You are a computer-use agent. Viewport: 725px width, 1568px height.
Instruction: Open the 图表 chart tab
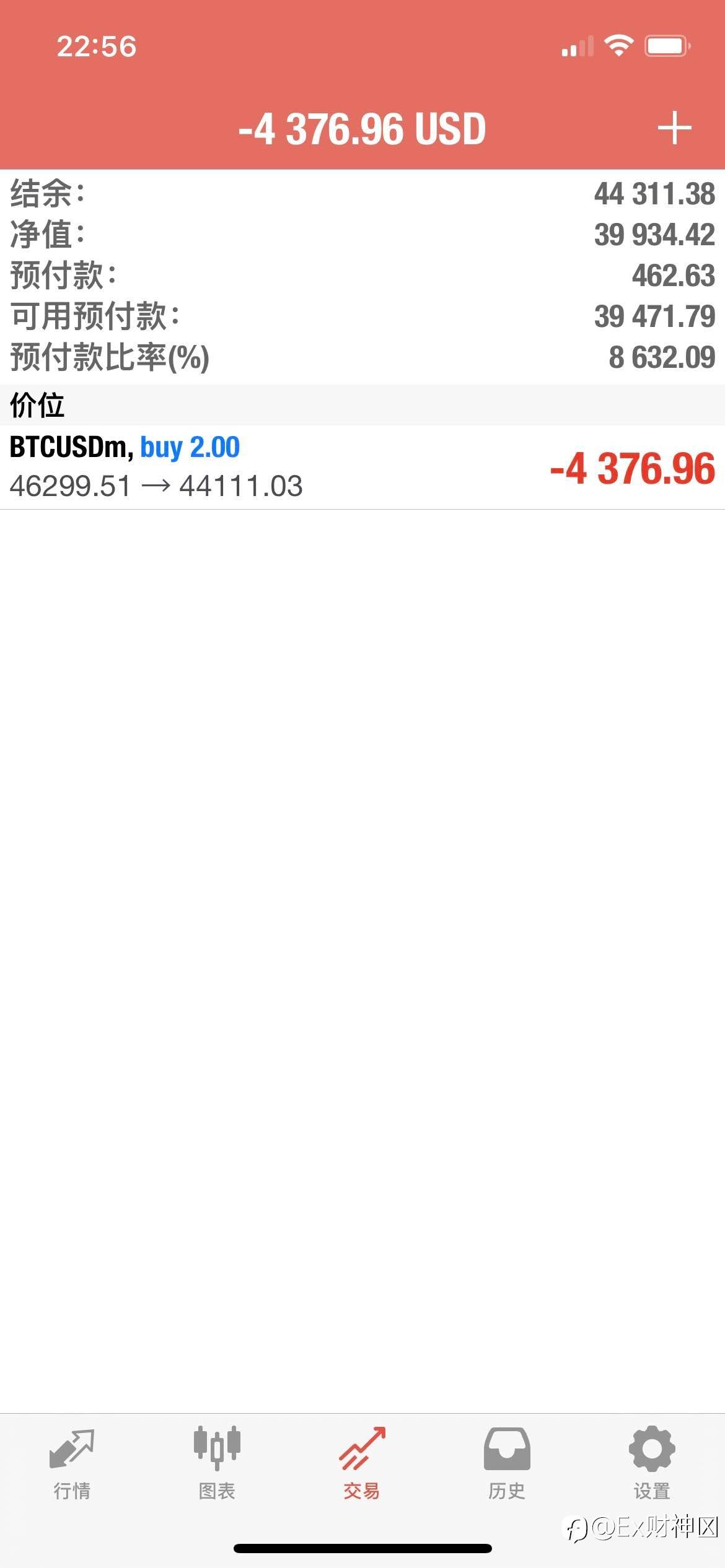[x=217, y=1464]
